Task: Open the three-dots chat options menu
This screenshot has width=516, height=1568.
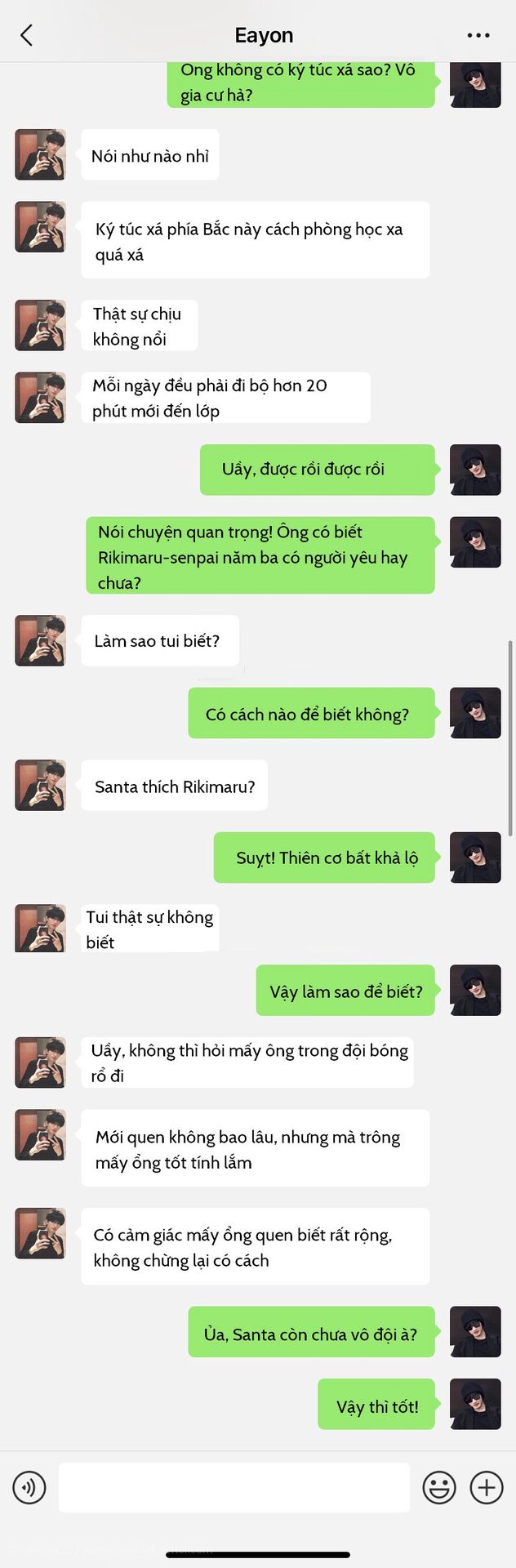Action: 478,35
